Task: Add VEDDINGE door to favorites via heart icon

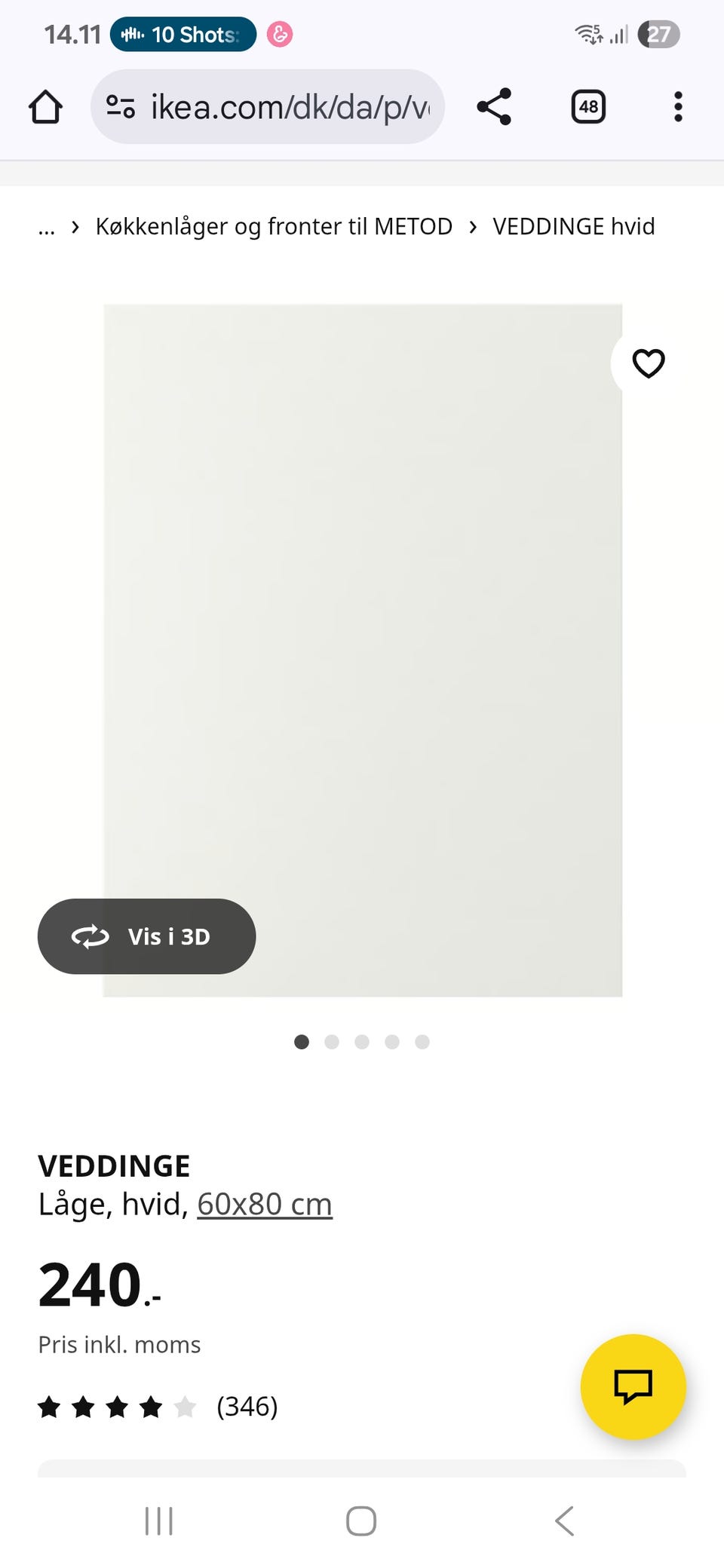Action: click(647, 363)
